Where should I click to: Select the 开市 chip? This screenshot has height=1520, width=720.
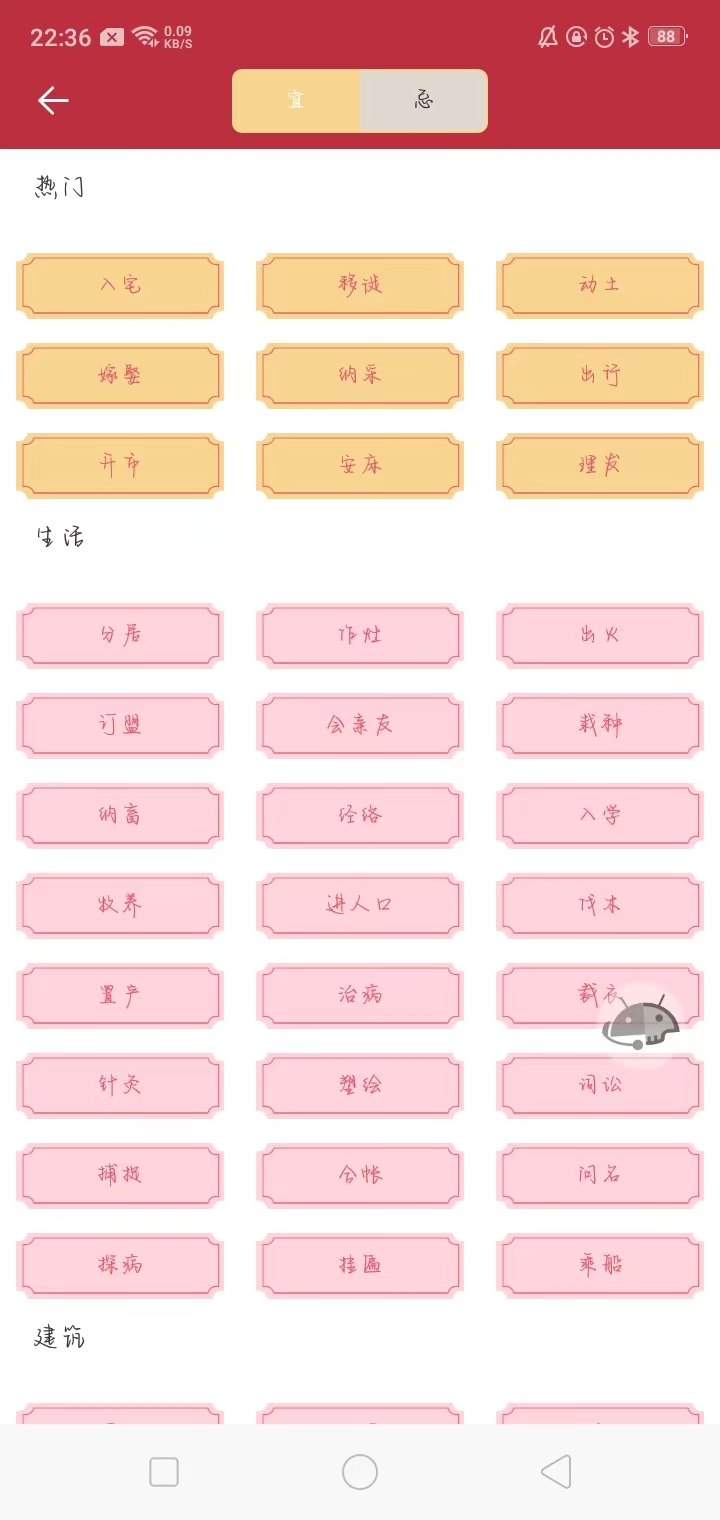click(120, 465)
